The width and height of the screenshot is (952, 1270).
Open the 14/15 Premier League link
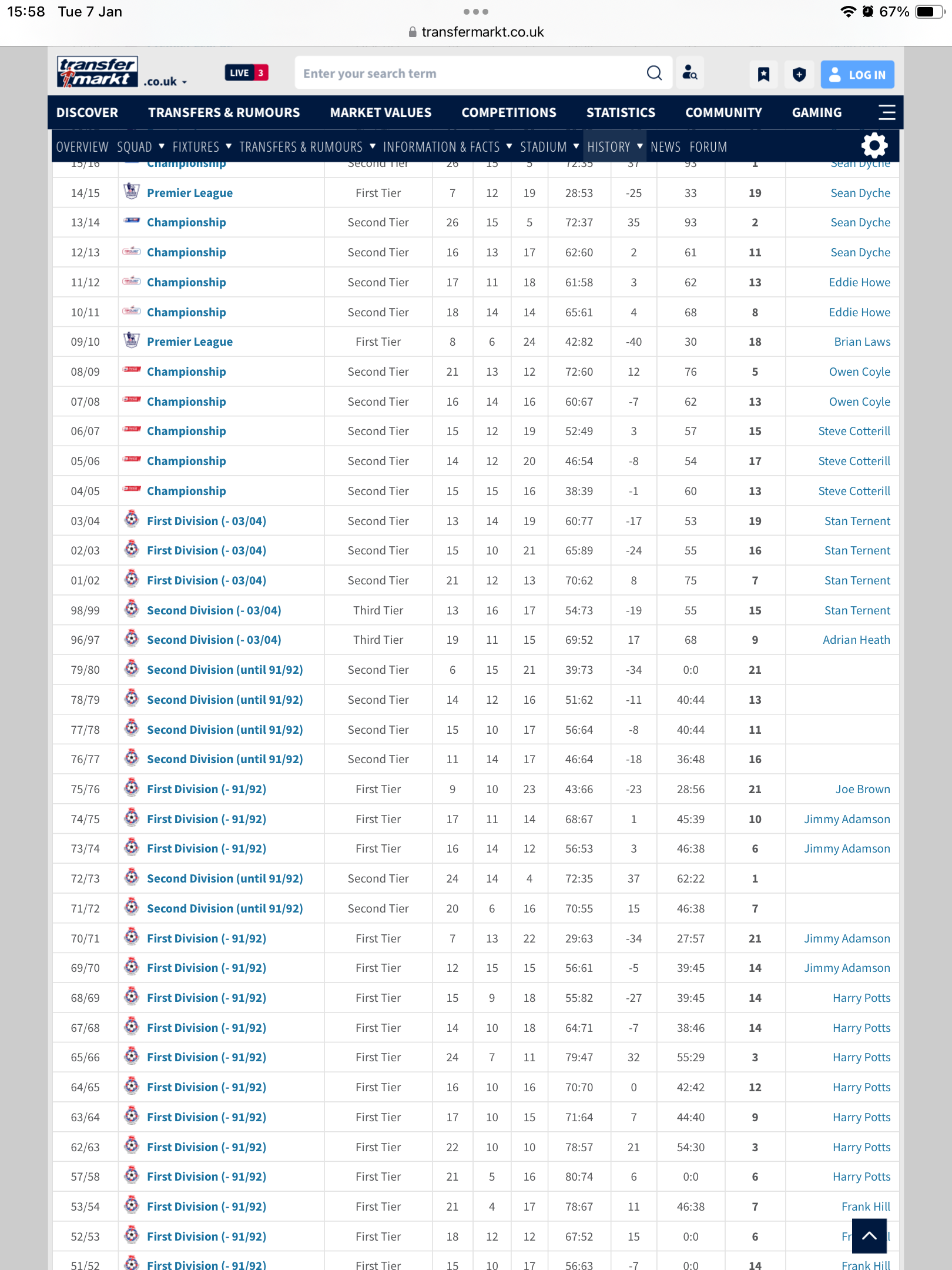coord(189,193)
